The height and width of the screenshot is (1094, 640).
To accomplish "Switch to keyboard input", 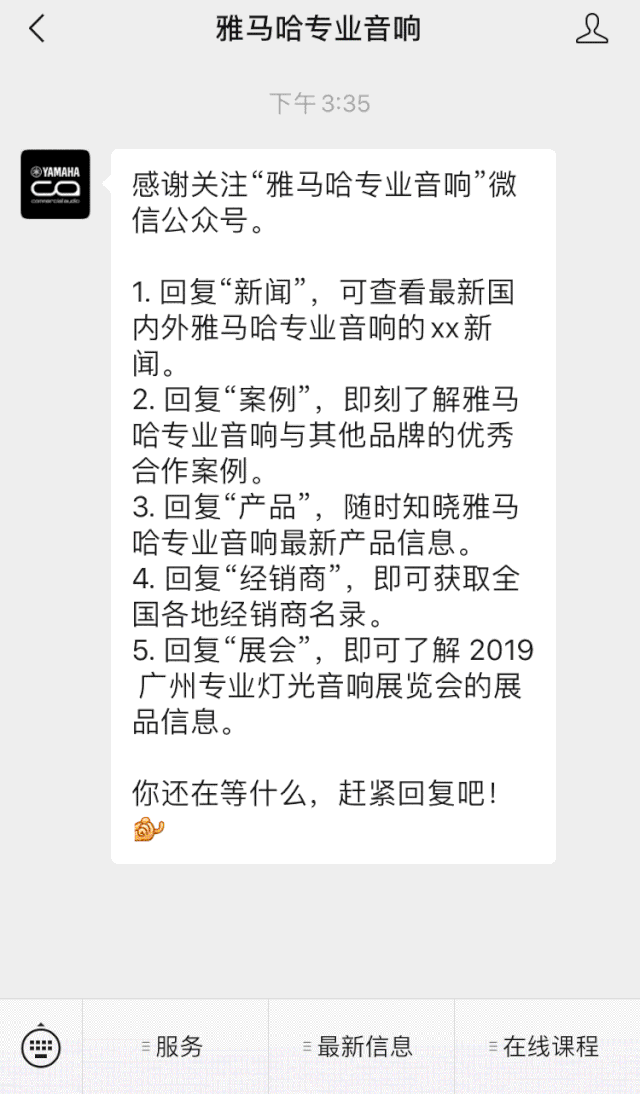I will (41, 1047).
